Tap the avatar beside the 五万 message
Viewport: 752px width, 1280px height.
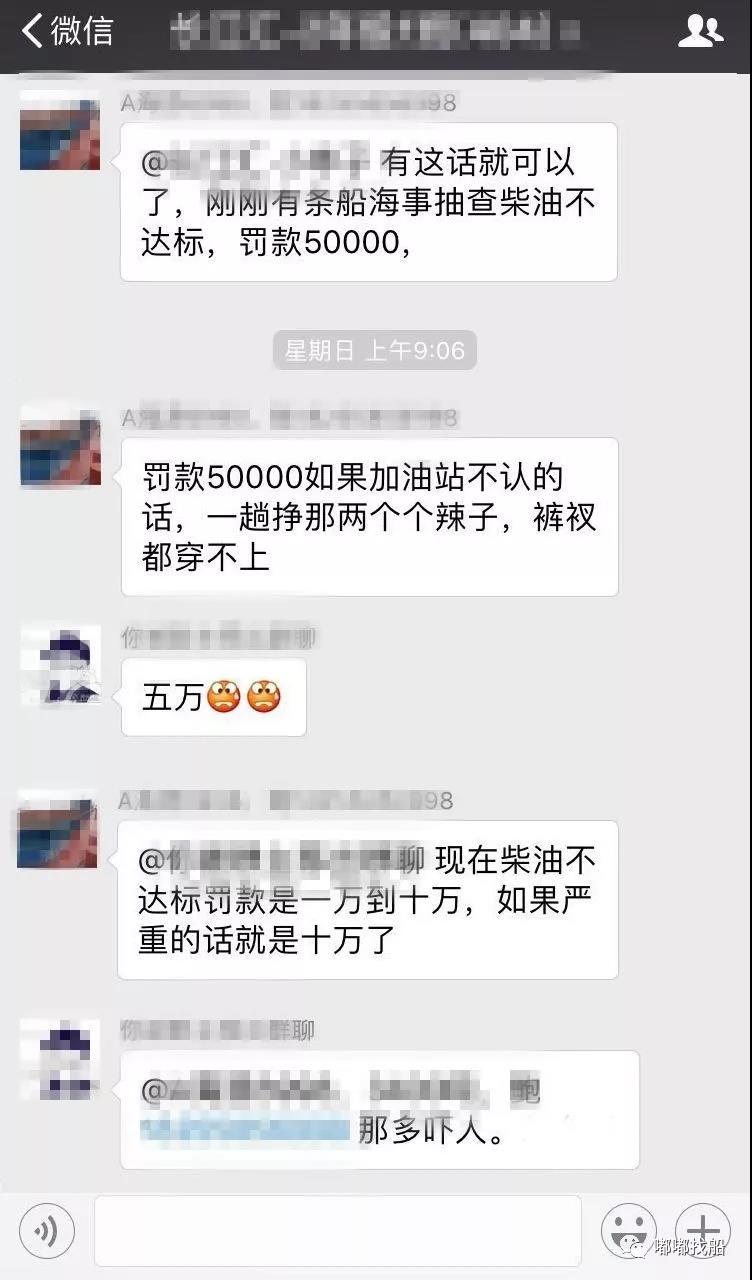click(x=60, y=666)
